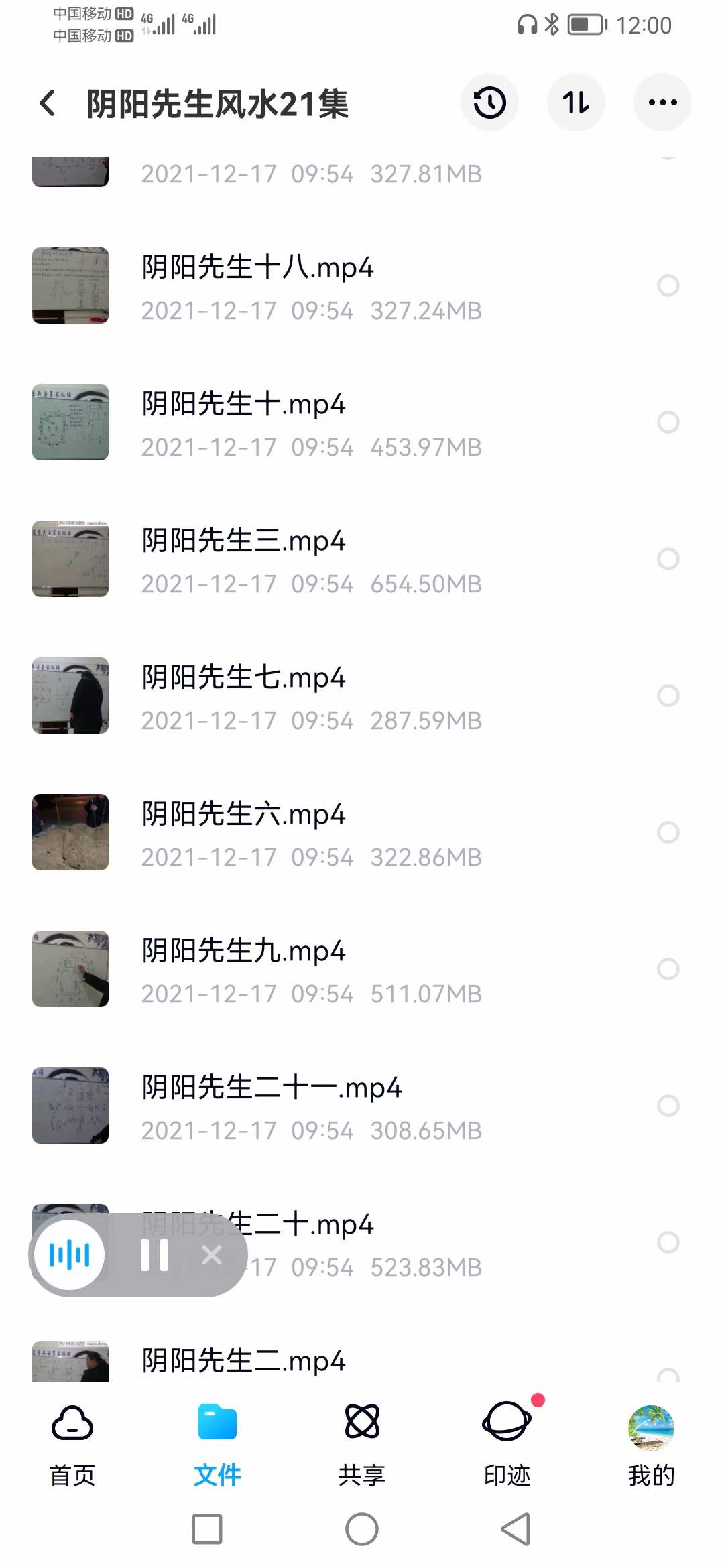Open the video 阴阳先生九.mp4
This screenshot has height=1568, width=724.
(243, 951)
